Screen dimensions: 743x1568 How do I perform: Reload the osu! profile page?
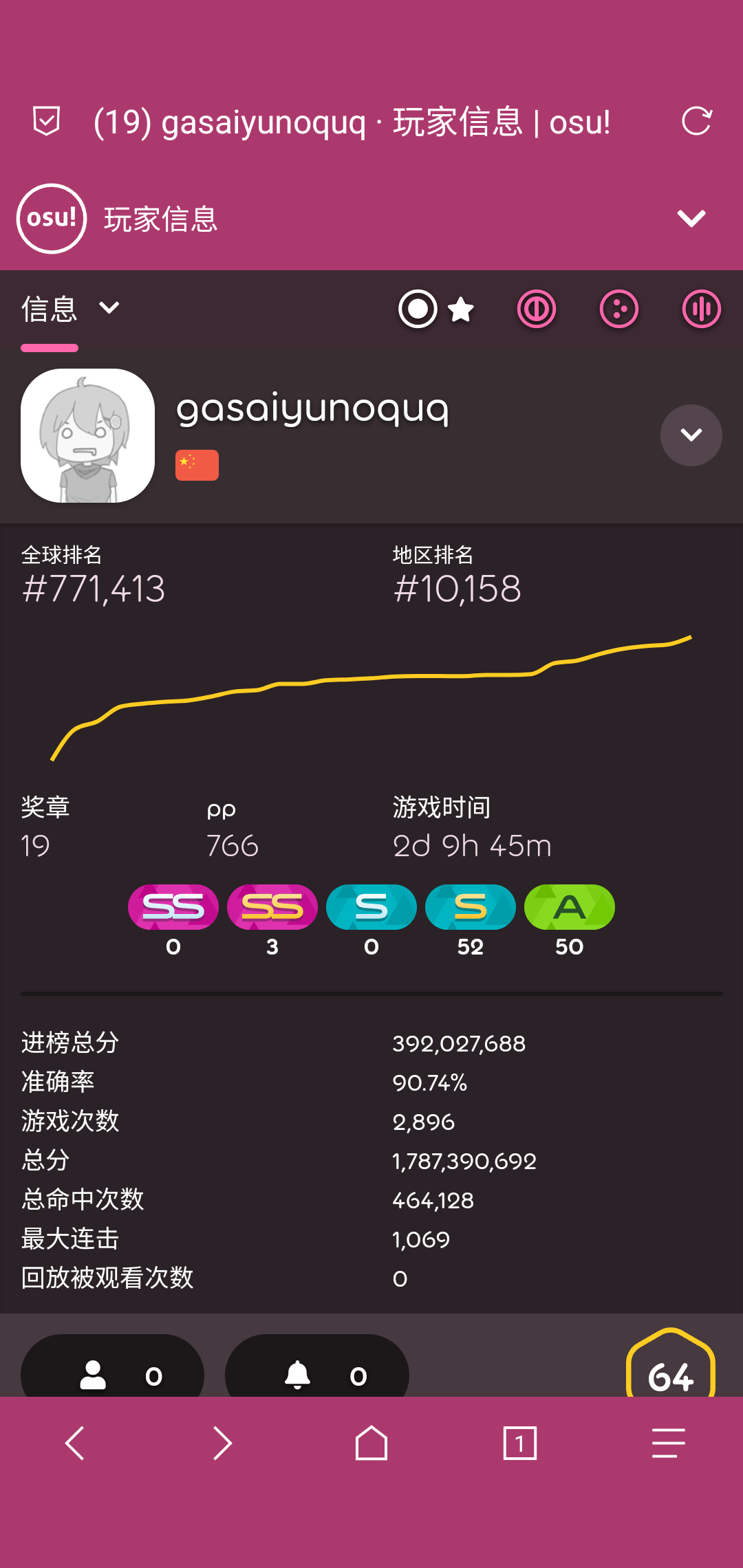pyautogui.click(x=696, y=122)
